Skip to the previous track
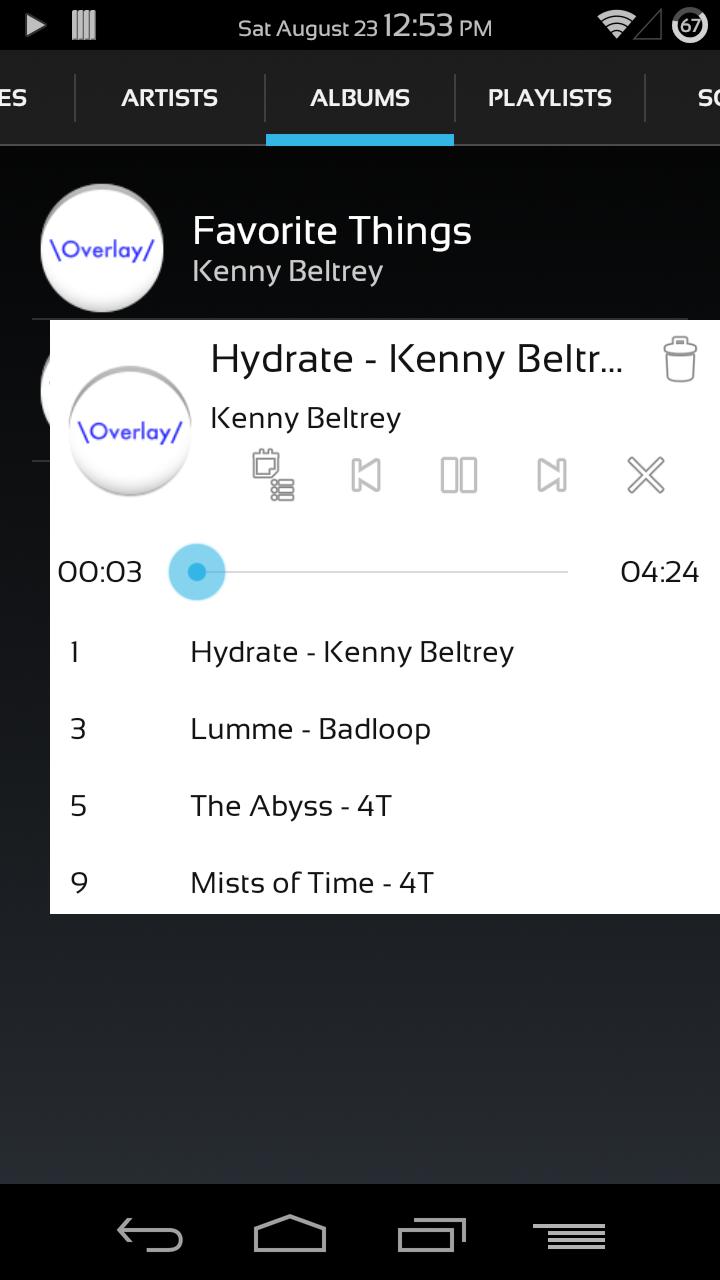Viewport: 720px width, 1280px height. [x=365, y=475]
